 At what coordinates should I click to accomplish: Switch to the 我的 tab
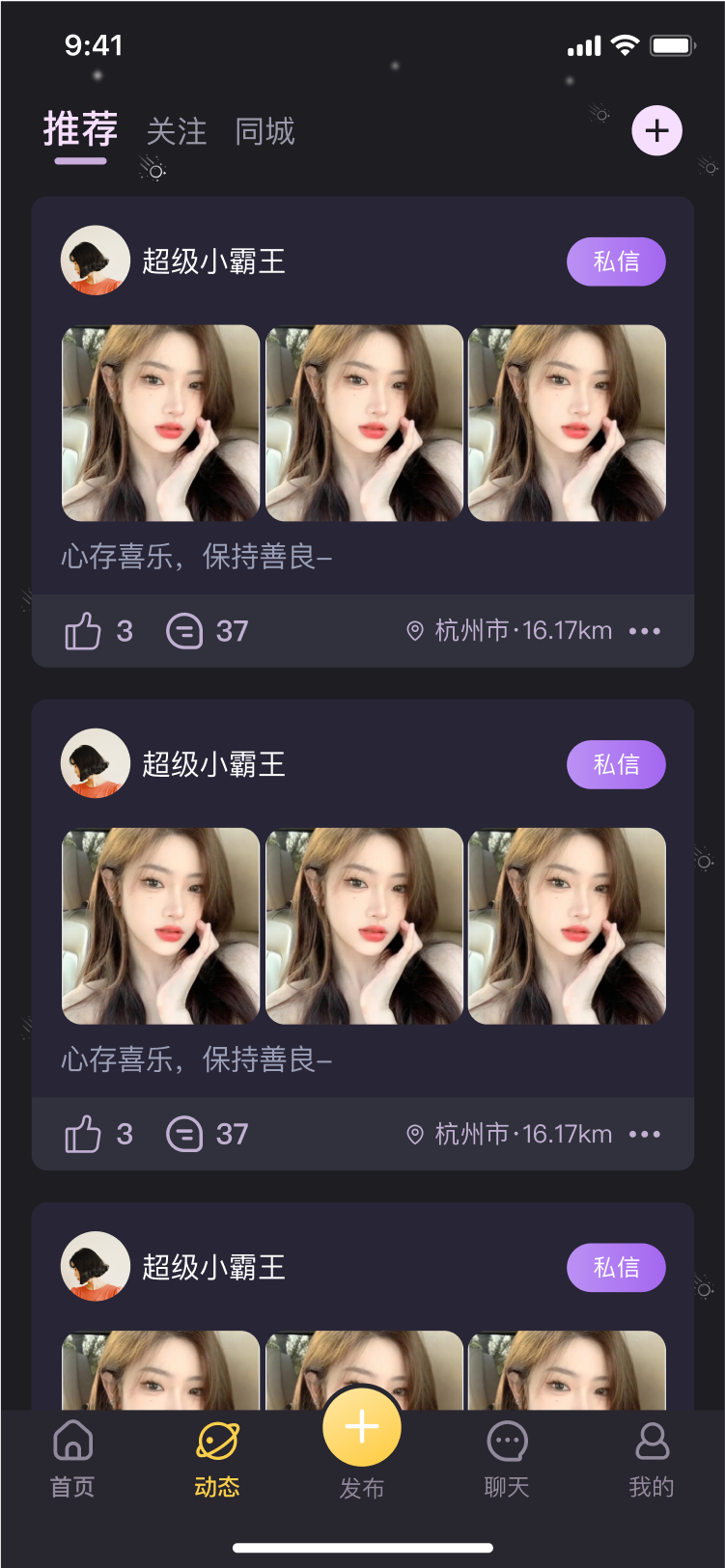click(x=652, y=1457)
